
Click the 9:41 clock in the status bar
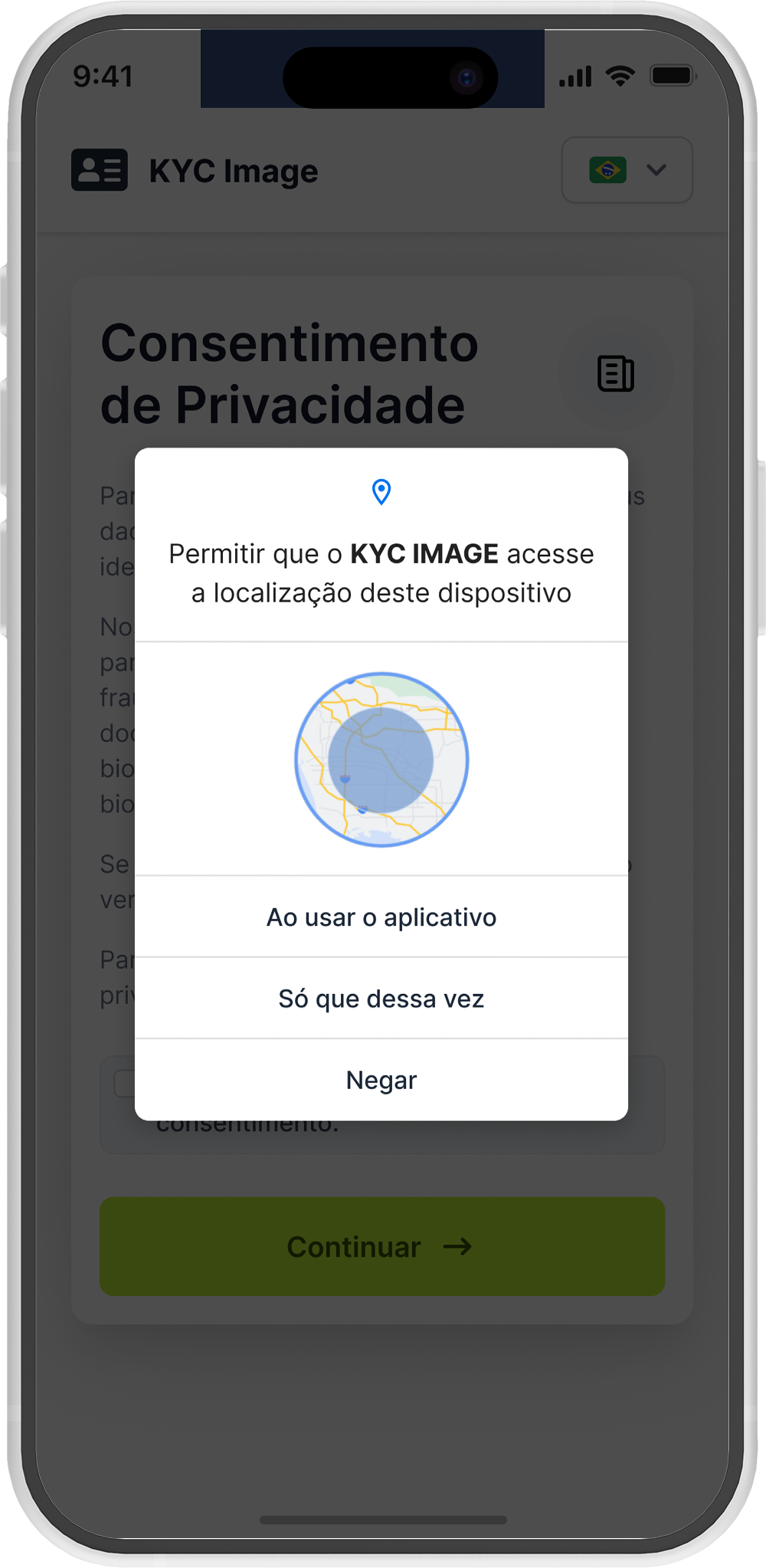(x=103, y=75)
